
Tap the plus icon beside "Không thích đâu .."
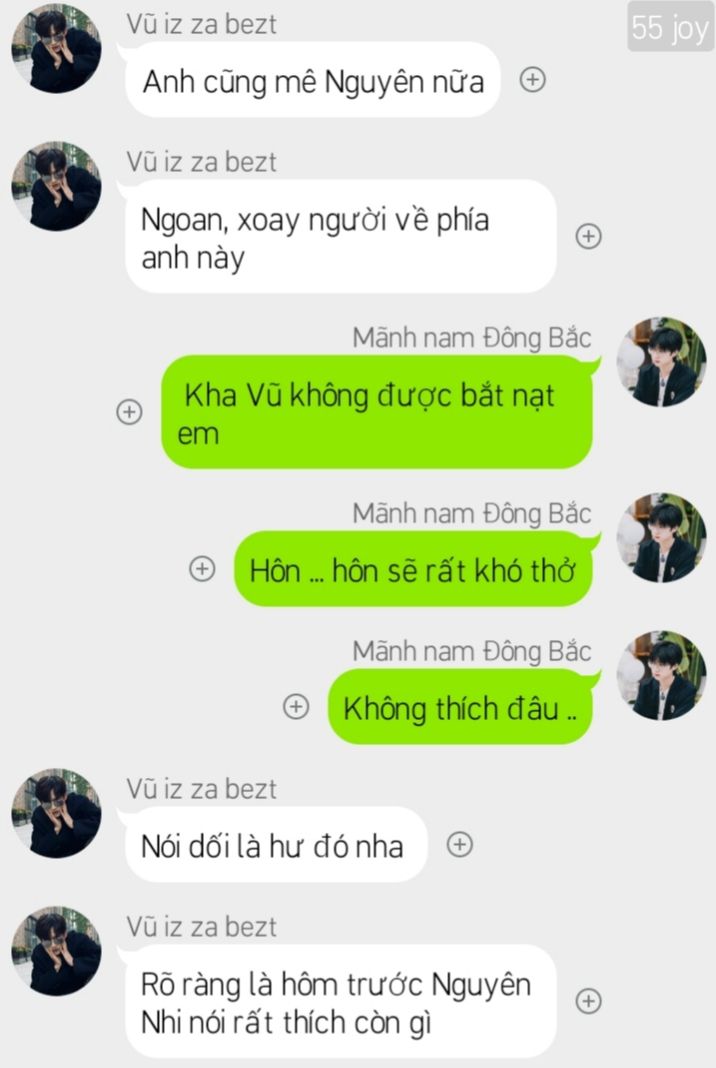point(296,706)
